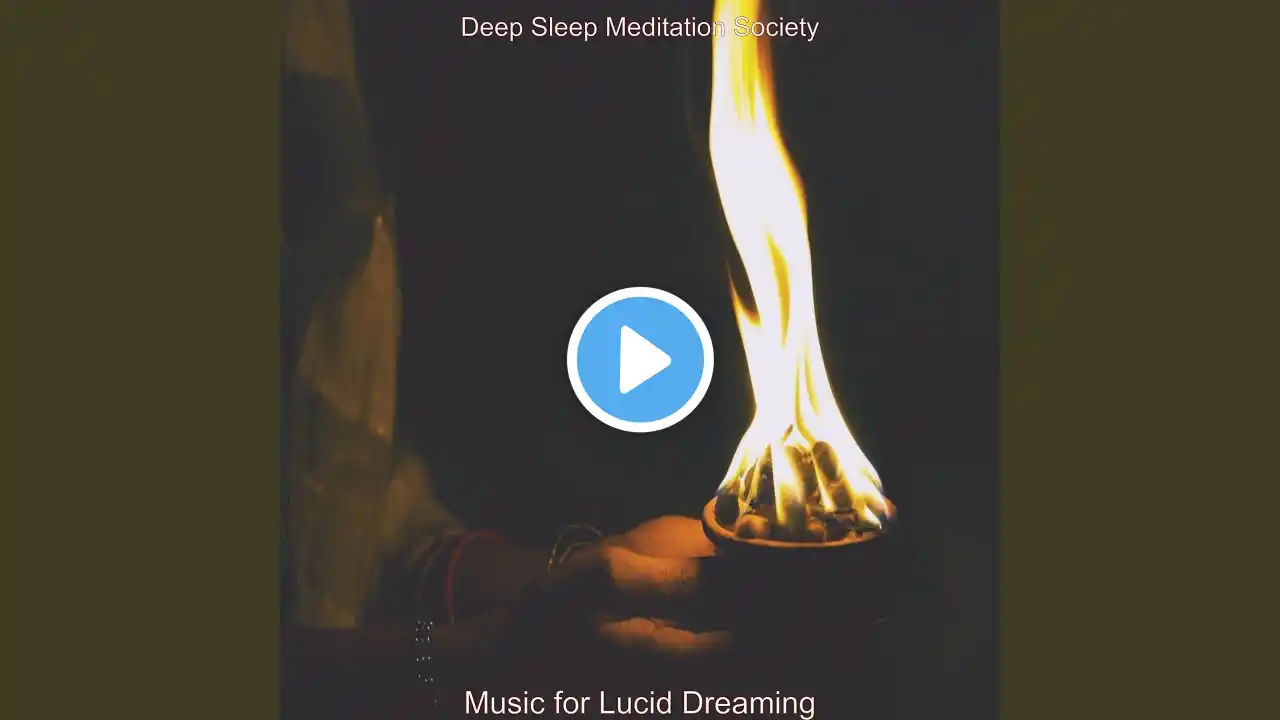Play the Music for Lucid Dreaming video

[640, 360]
